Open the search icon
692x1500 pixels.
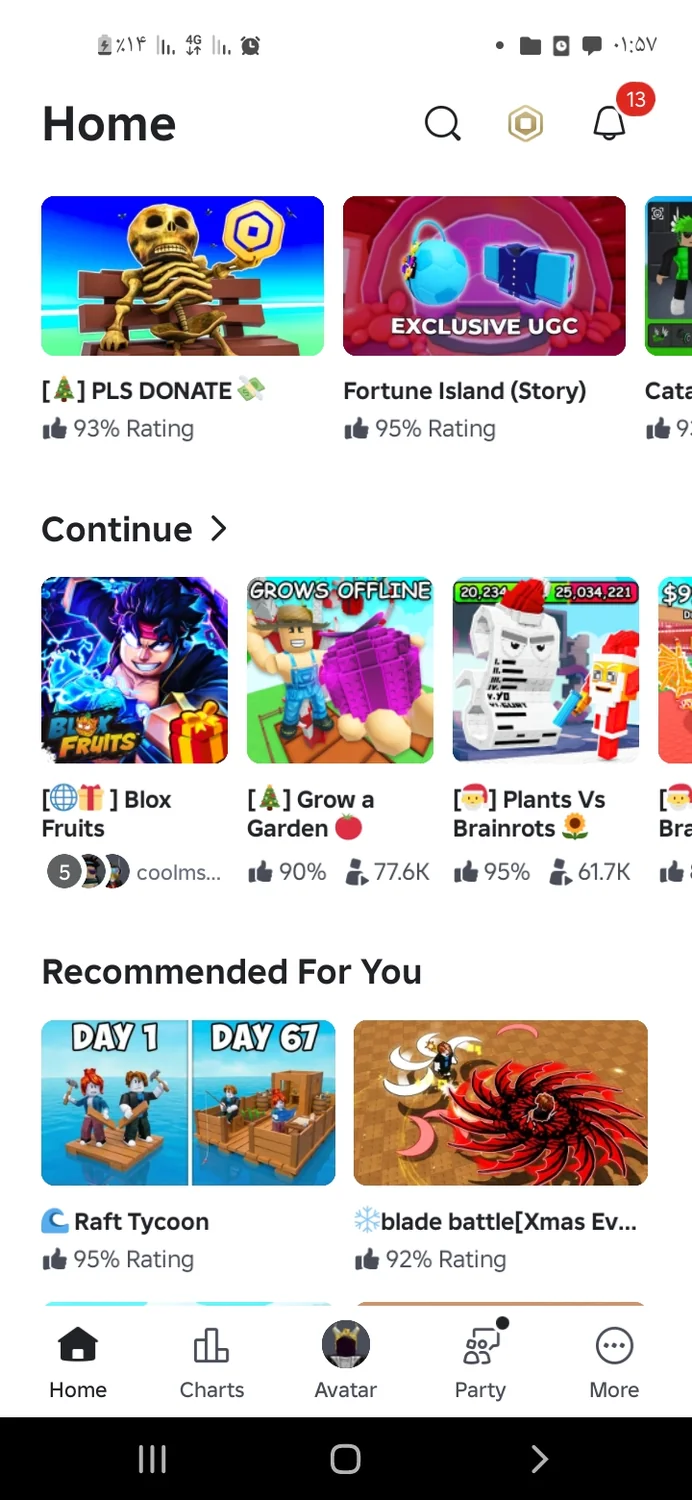(x=442, y=124)
